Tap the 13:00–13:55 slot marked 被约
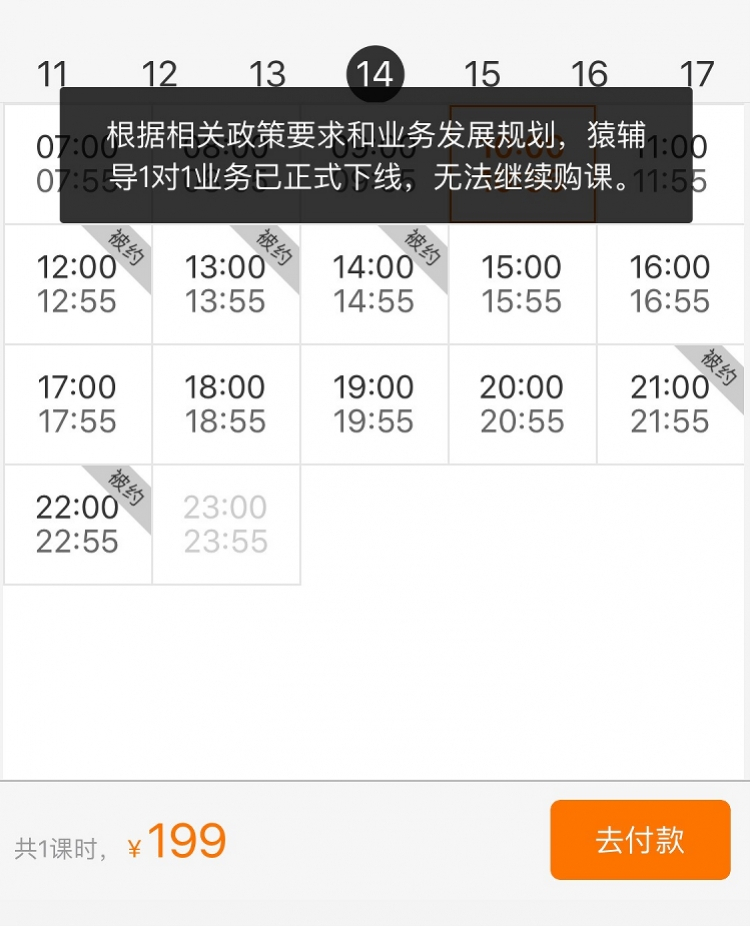This screenshot has width=750, height=926. [x=226, y=284]
